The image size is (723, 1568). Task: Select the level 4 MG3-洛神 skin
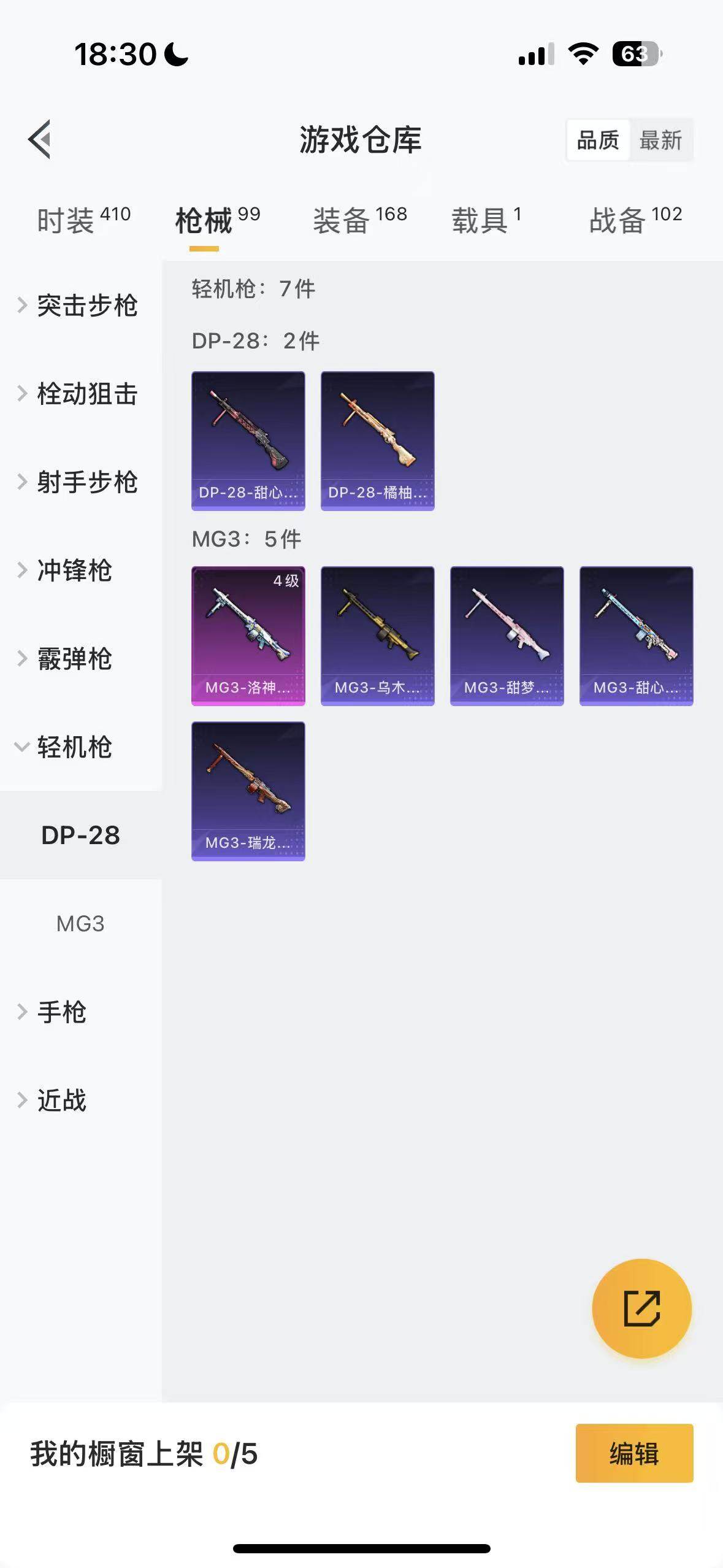pos(247,638)
